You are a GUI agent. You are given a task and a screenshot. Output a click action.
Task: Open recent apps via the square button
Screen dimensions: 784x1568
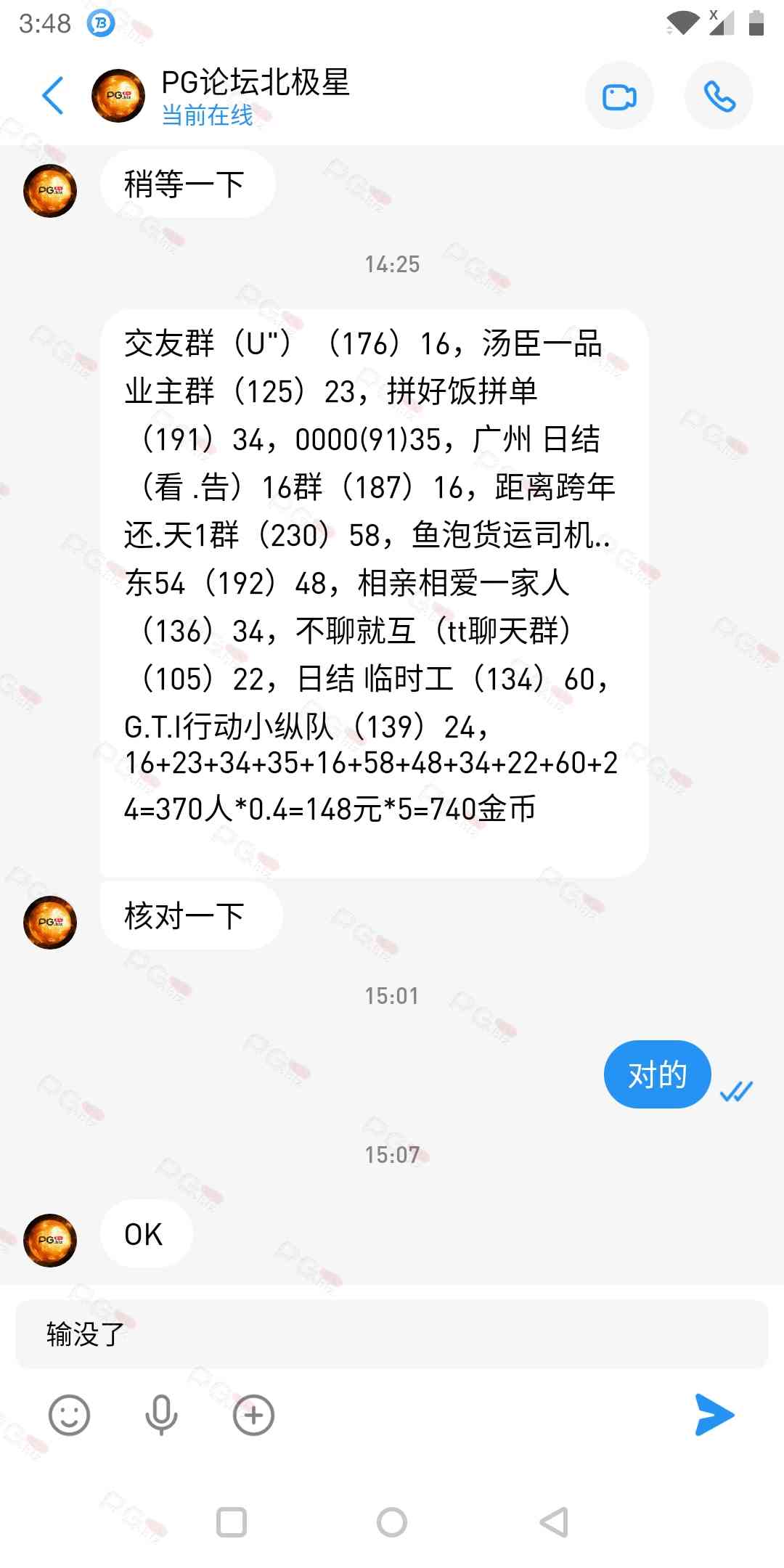coord(232,1522)
